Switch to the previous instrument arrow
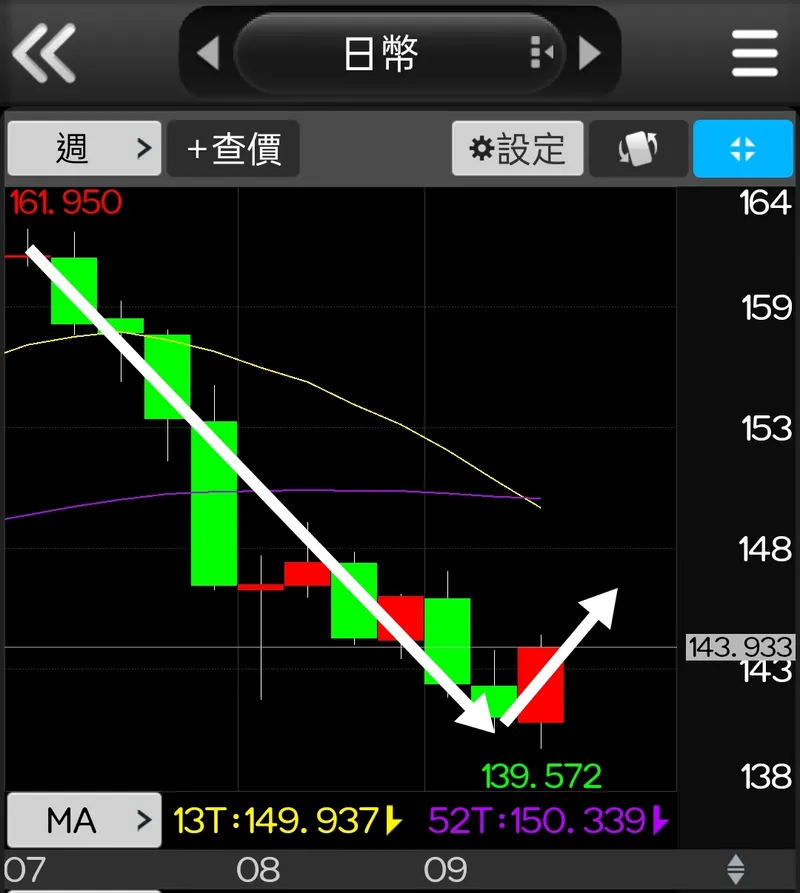 (207, 52)
